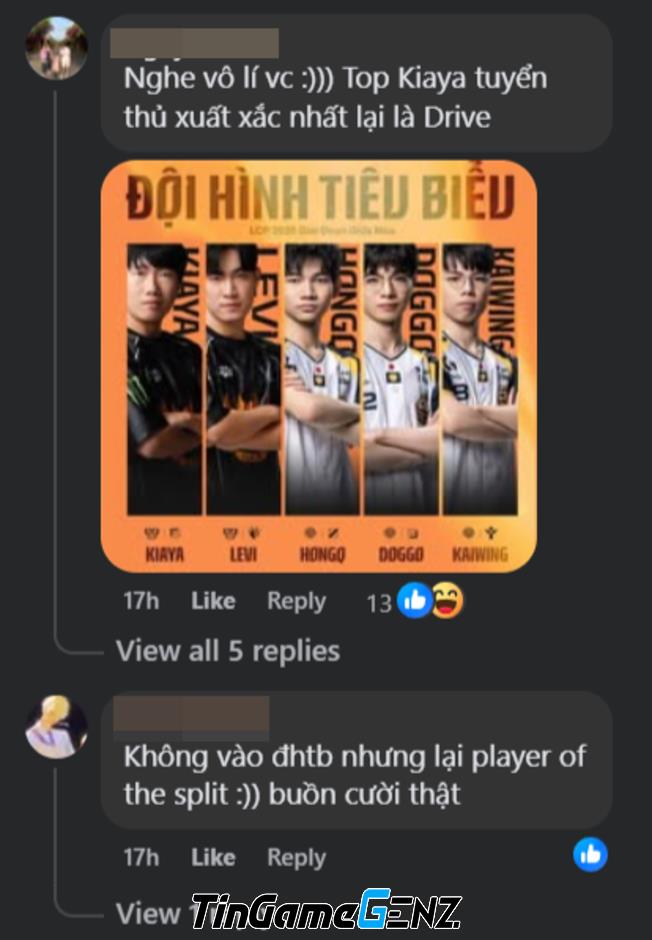Reply to the player of the split comment
652x940 pixels.
[x=296, y=858]
